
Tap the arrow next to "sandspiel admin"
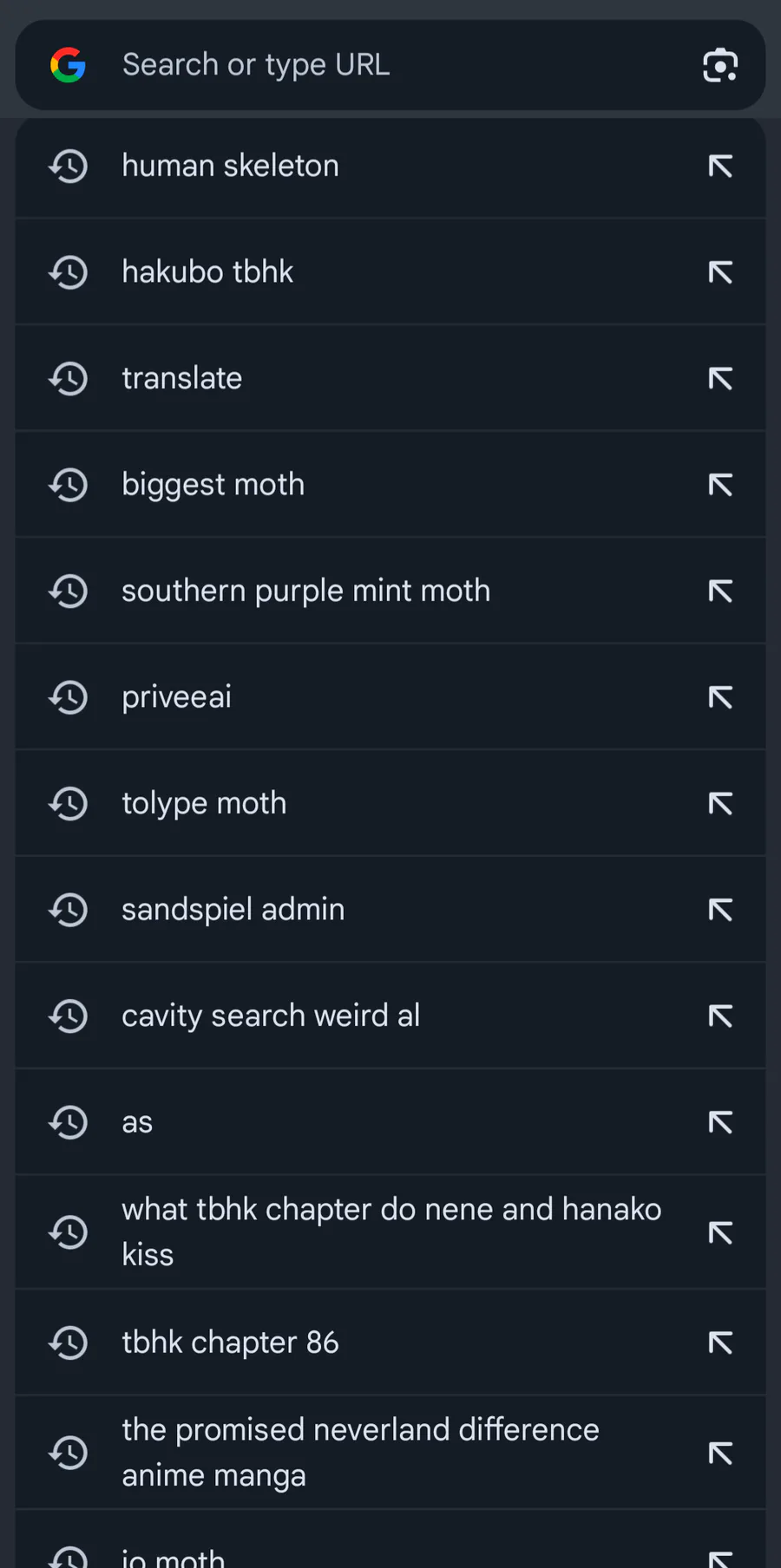[720, 910]
